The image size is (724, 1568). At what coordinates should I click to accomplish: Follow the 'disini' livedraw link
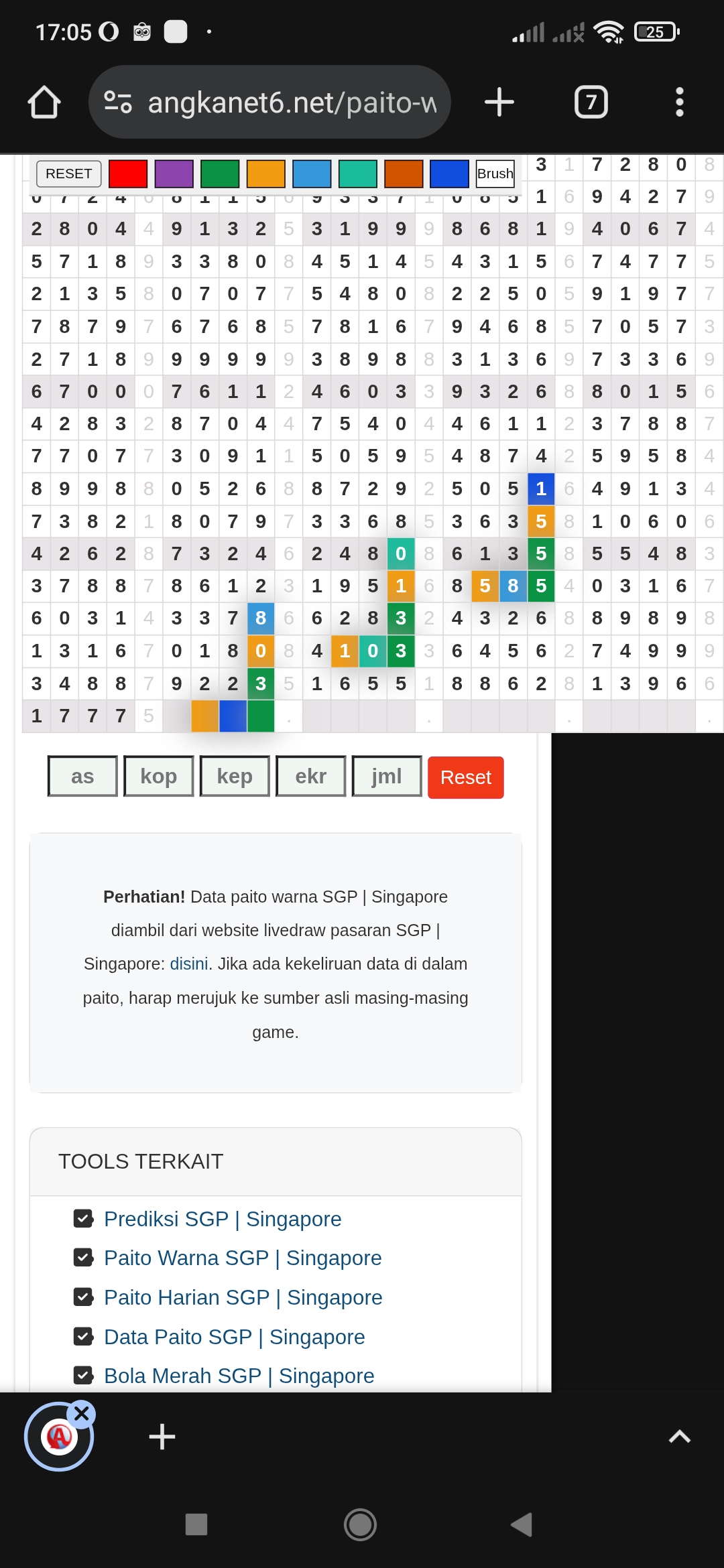pyautogui.click(x=189, y=964)
